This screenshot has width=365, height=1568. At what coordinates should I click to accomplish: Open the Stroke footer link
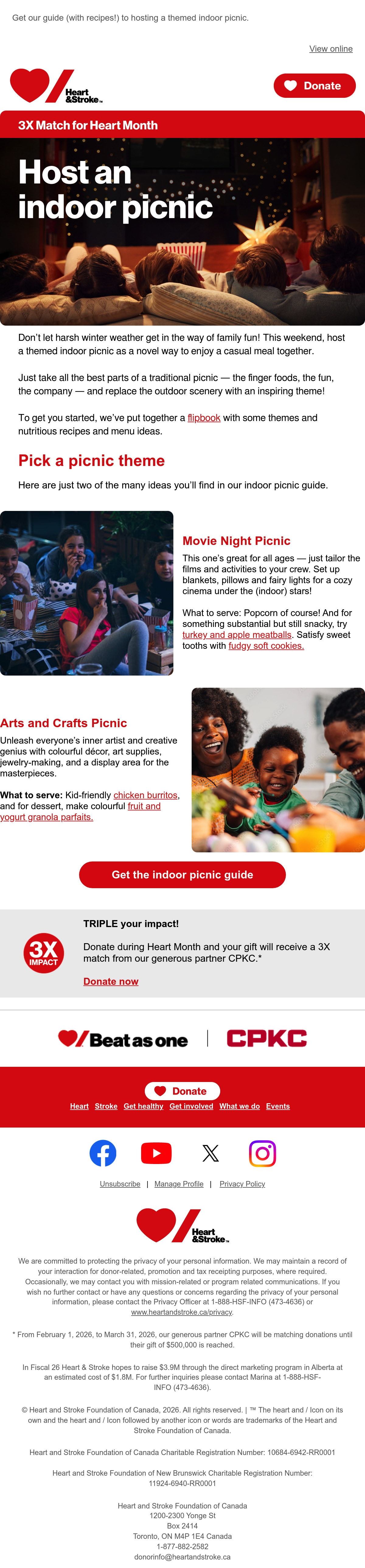coord(106,1106)
